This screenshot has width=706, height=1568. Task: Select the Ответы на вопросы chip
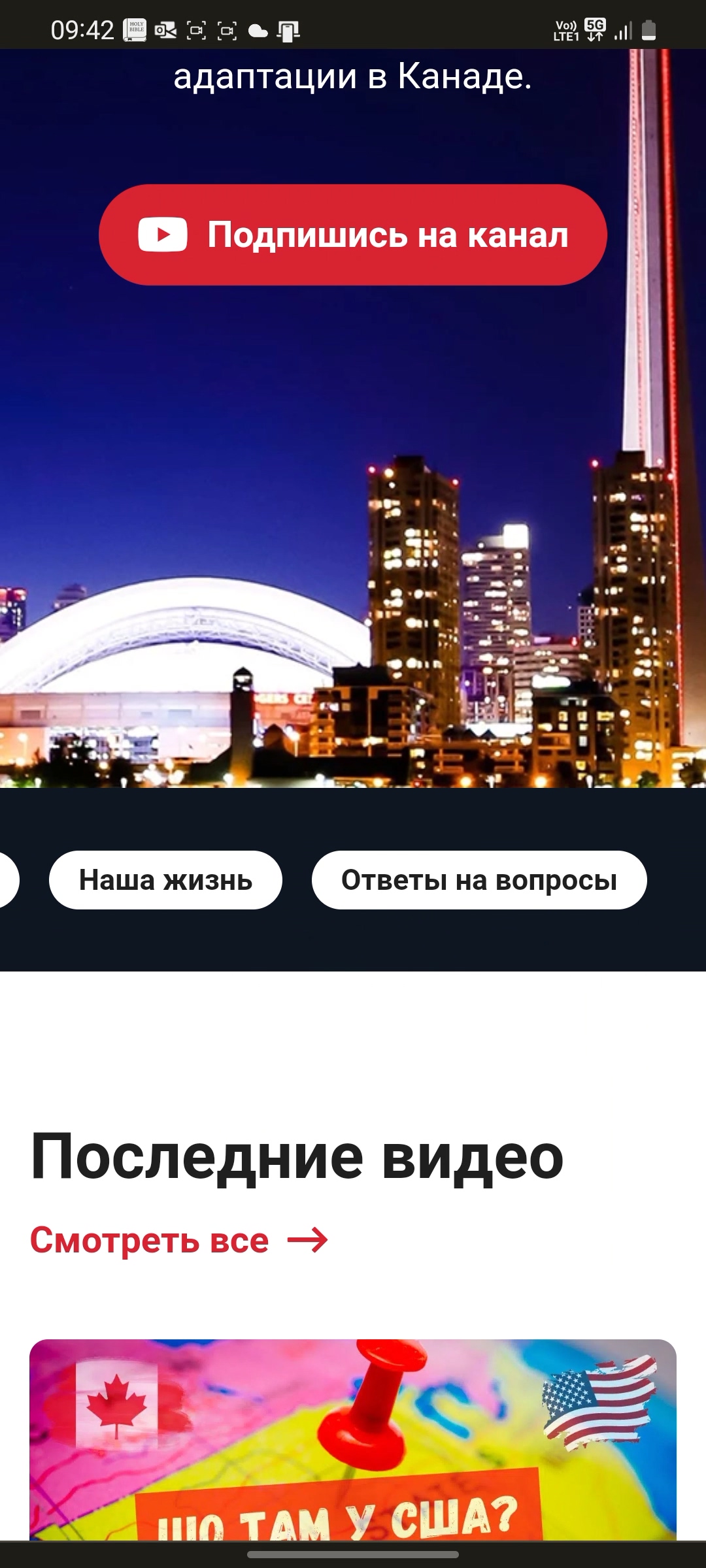pyautogui.click(x=479, y=880)
